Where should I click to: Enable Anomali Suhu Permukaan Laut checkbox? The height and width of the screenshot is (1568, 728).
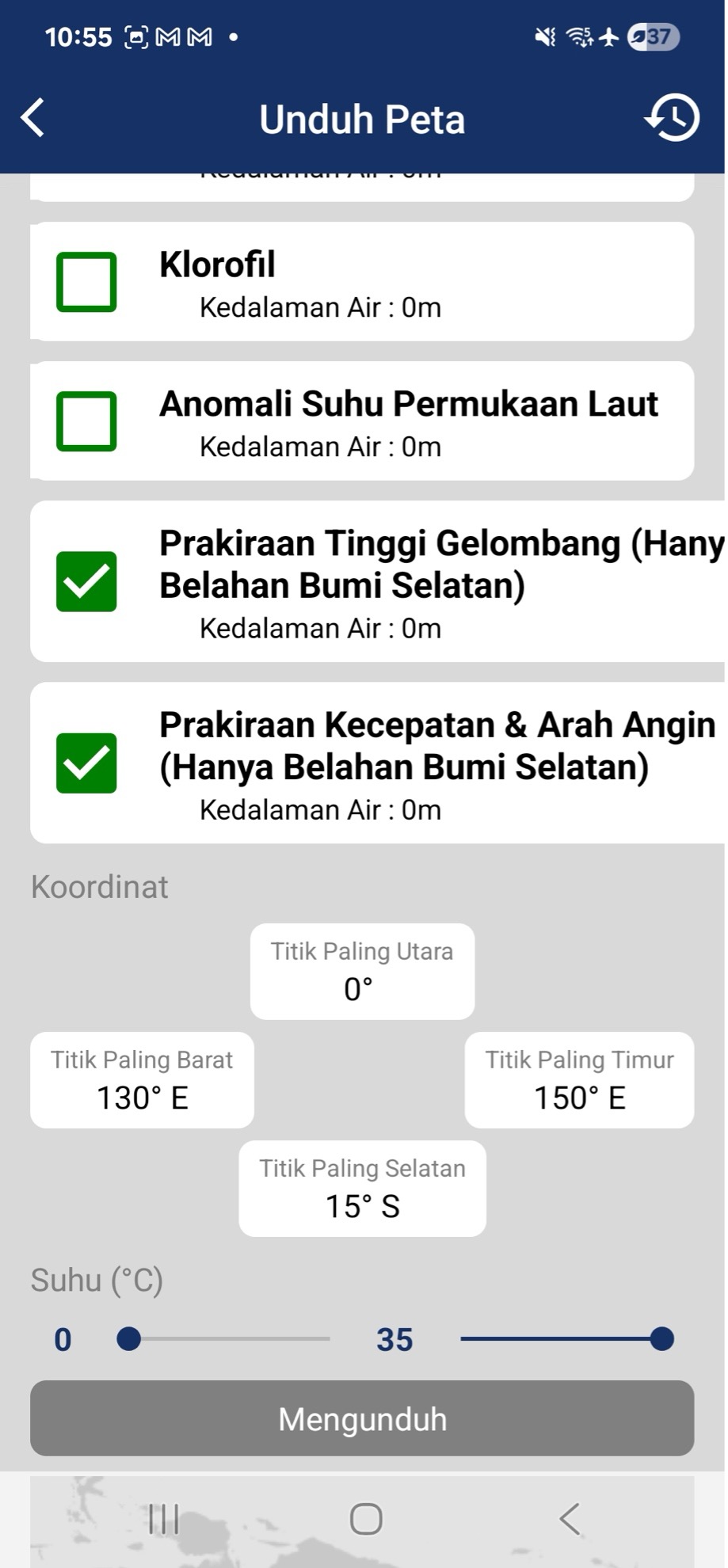point(86,421)
